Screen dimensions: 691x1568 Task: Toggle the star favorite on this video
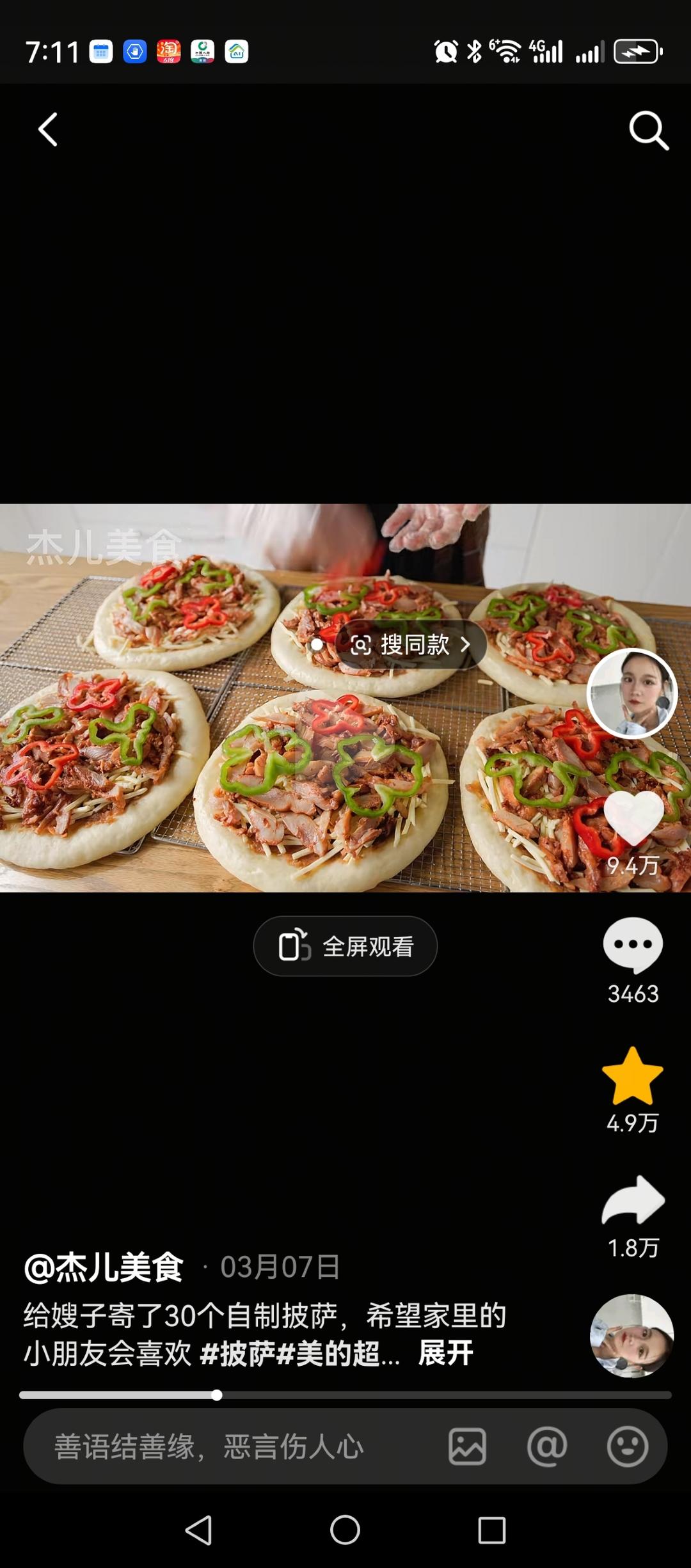tap(633, 1076)
